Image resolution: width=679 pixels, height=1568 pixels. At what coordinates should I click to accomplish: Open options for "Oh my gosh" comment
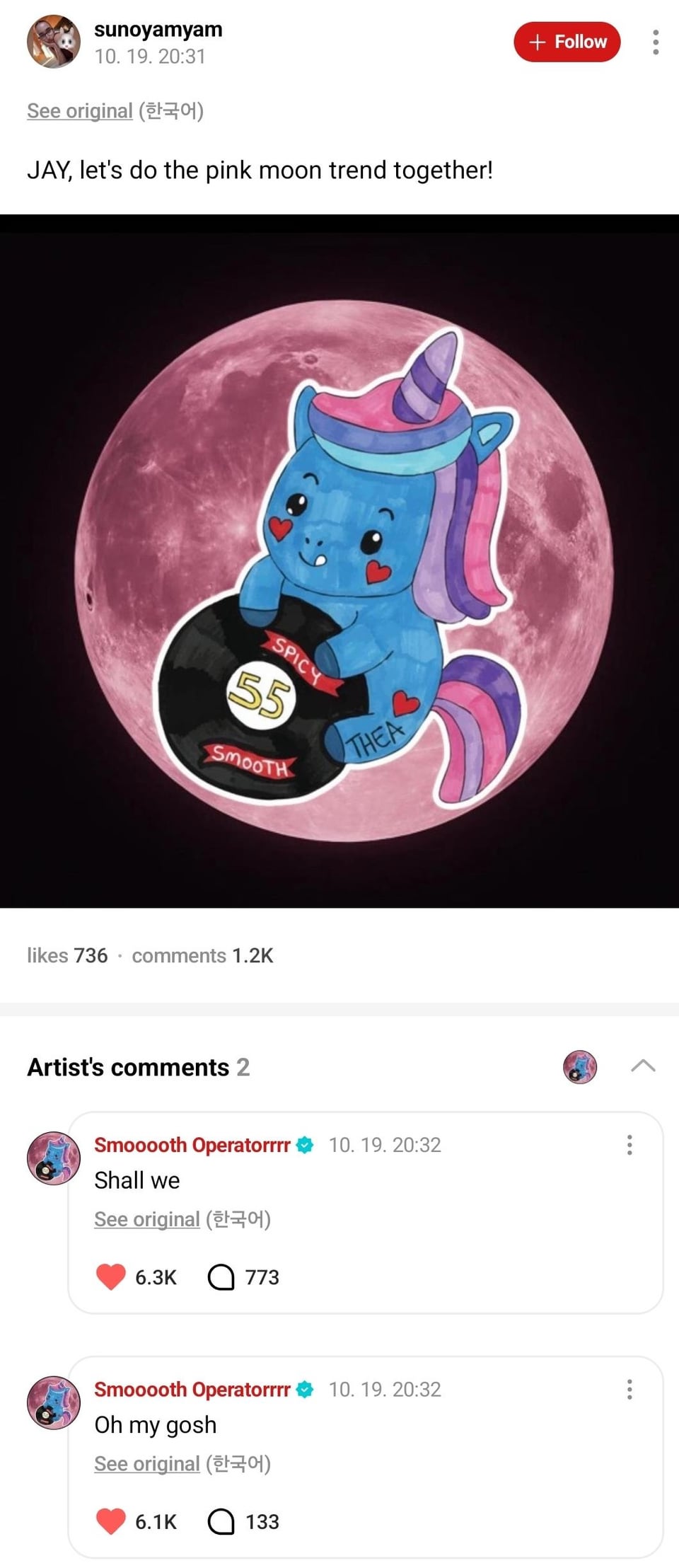point(629,1389)
